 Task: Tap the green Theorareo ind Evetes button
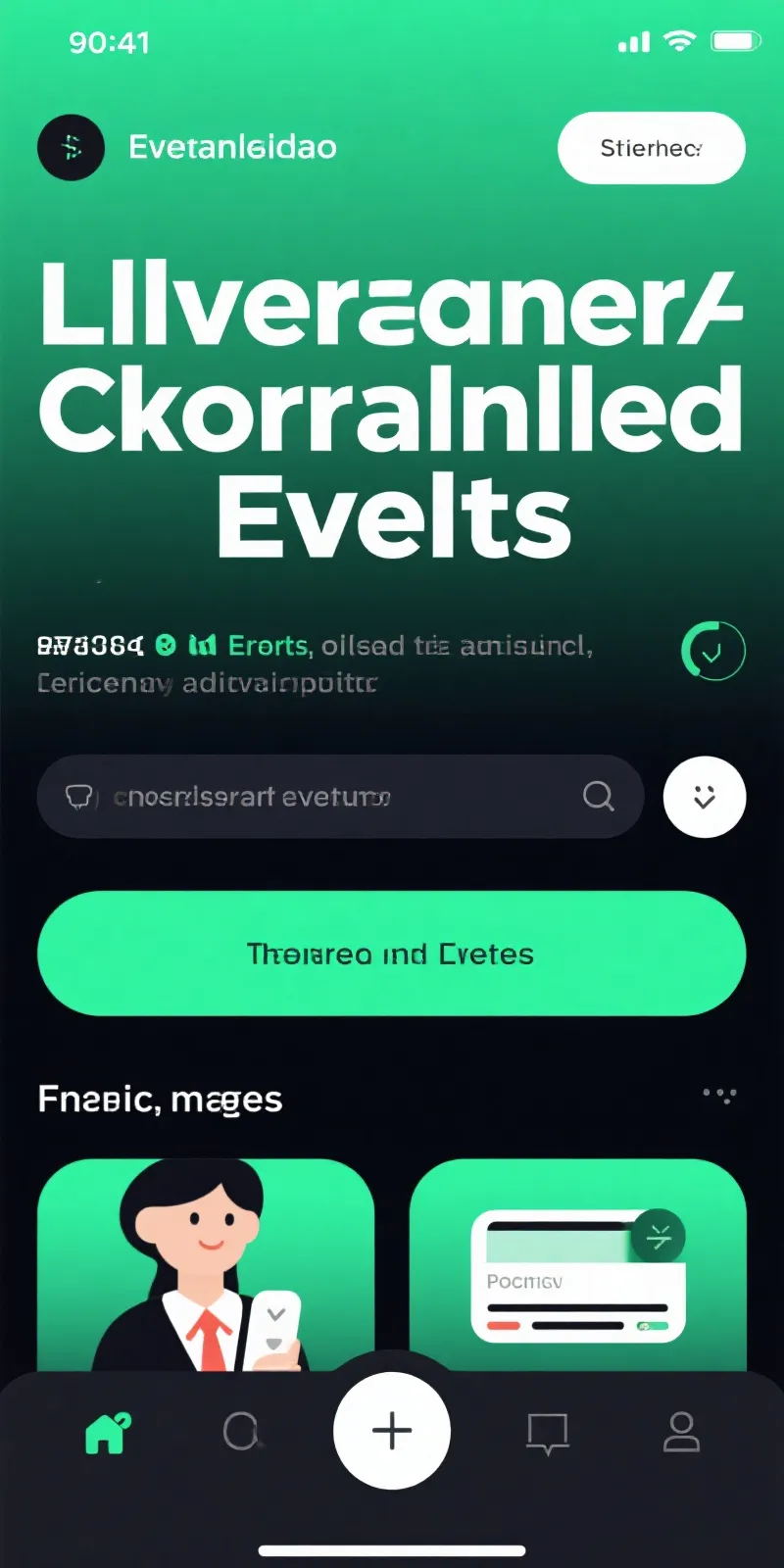click(x=391, y=954)
